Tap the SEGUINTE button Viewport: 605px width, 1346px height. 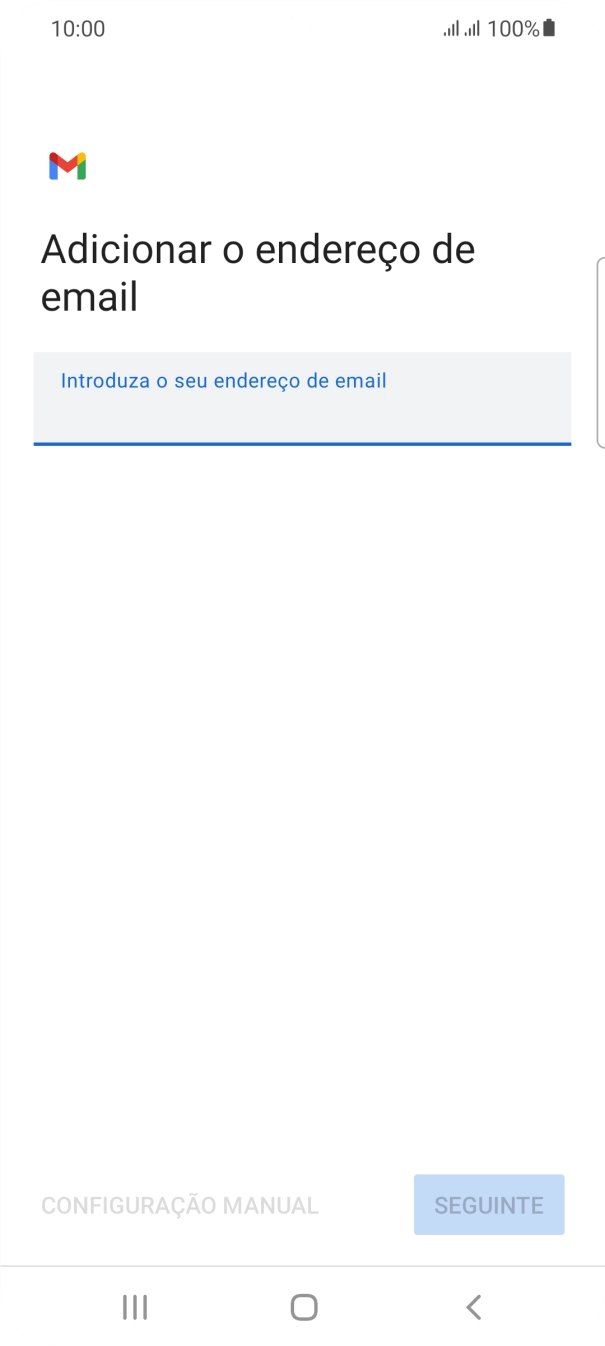(x=489, y=1205)
